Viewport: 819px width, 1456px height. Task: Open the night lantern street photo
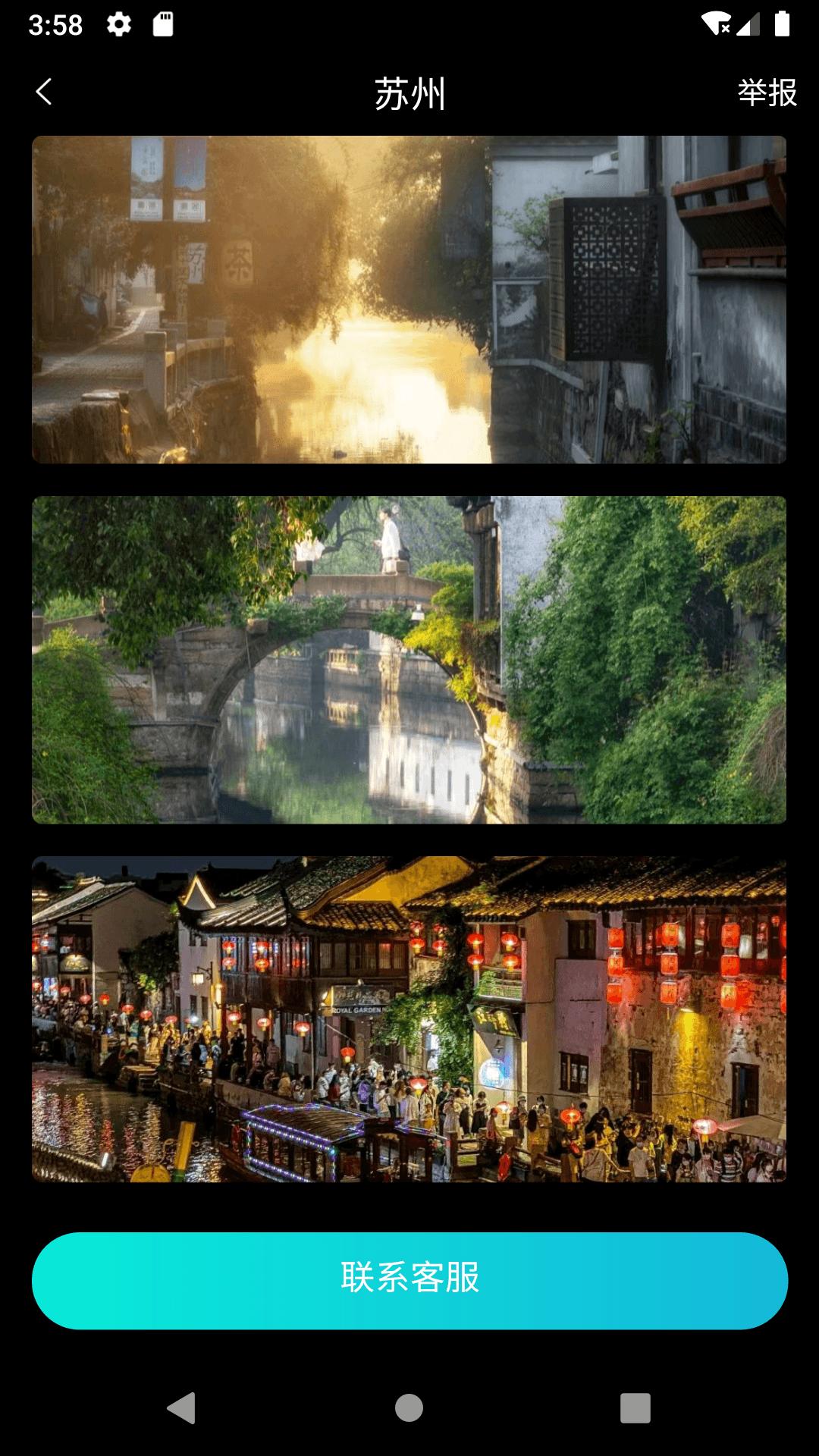[409, 1018]
